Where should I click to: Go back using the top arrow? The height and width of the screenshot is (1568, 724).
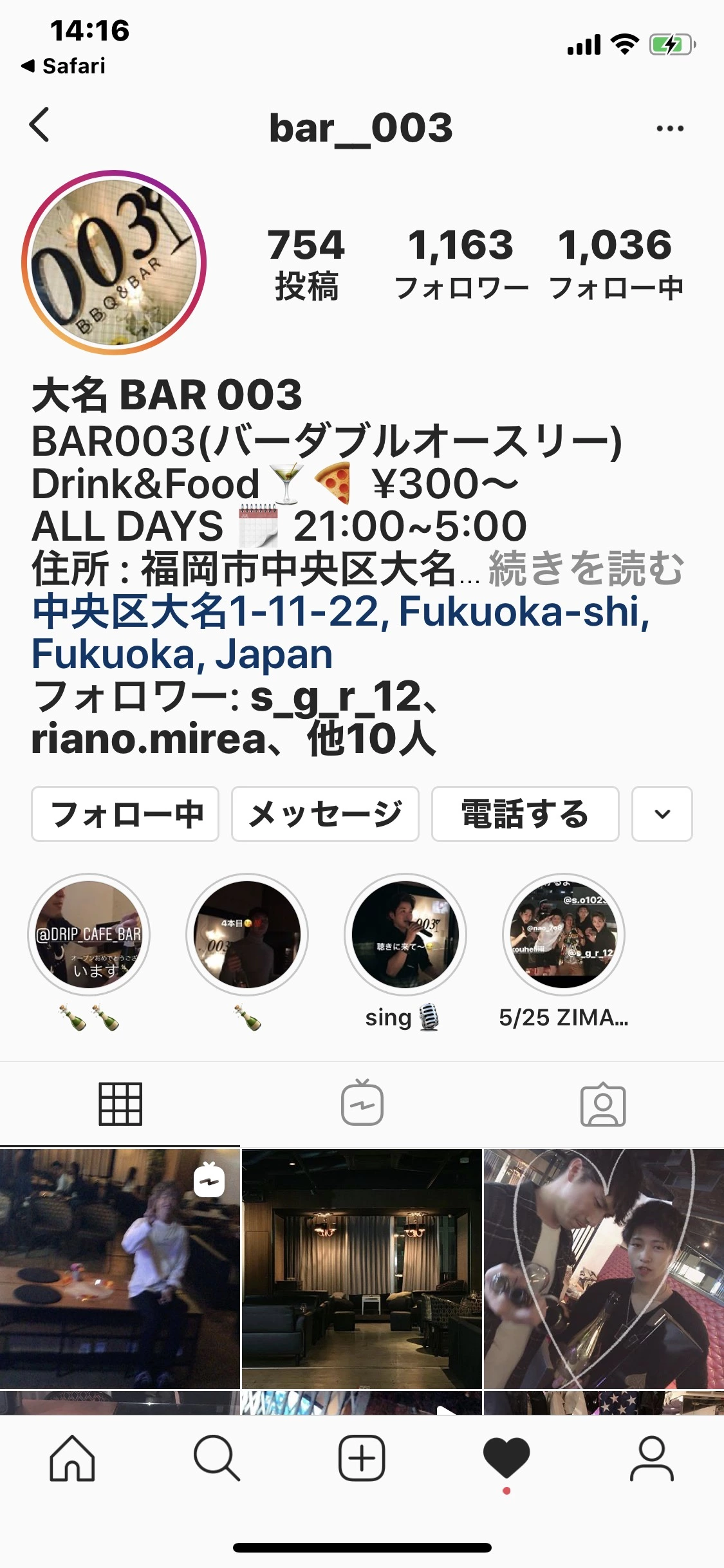coord(40,125)
